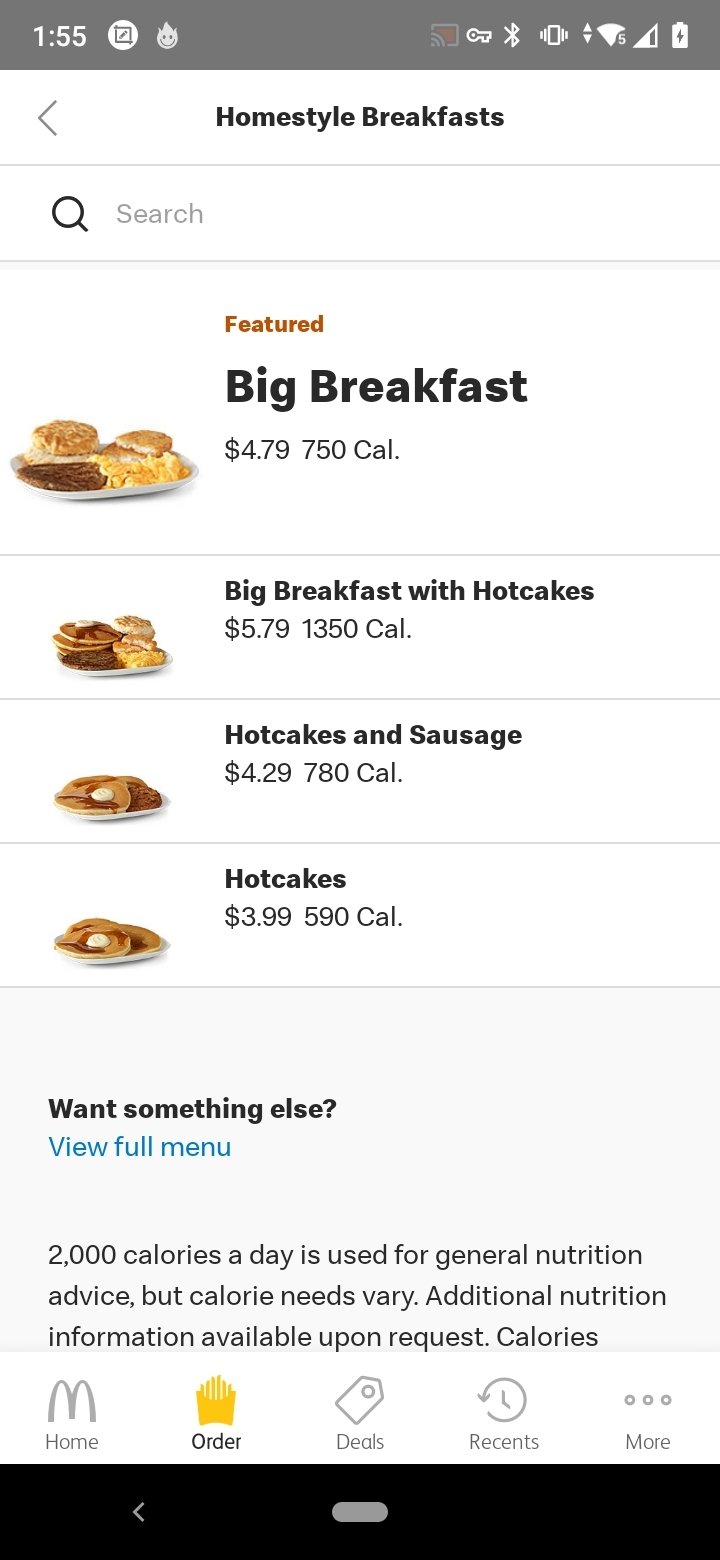Image resolution: width=720 pixels, height=1560 pixels.
Task: Open the Order tab
Action: coord(216,1412)
